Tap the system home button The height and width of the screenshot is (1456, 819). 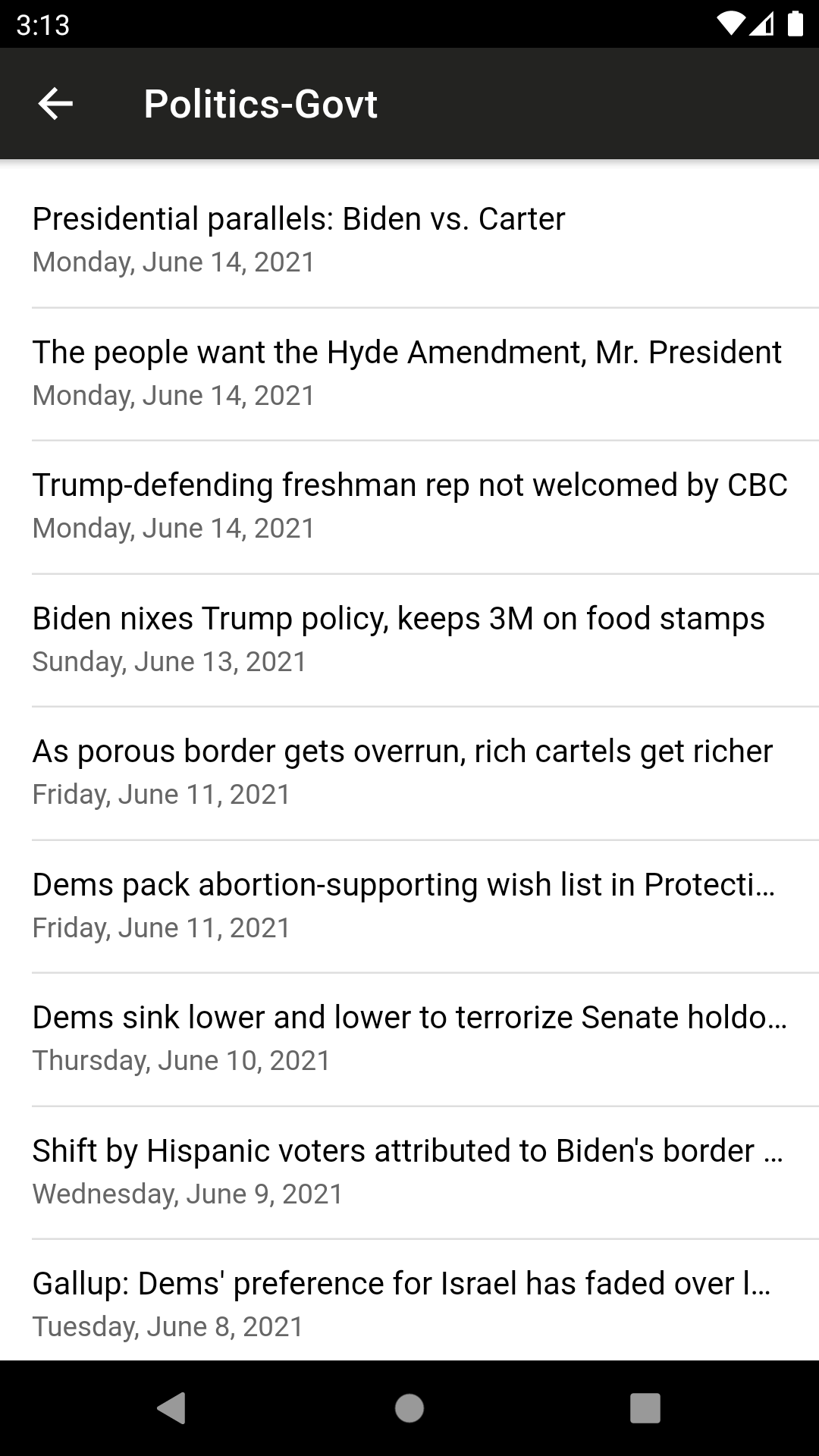[409, 1408]
